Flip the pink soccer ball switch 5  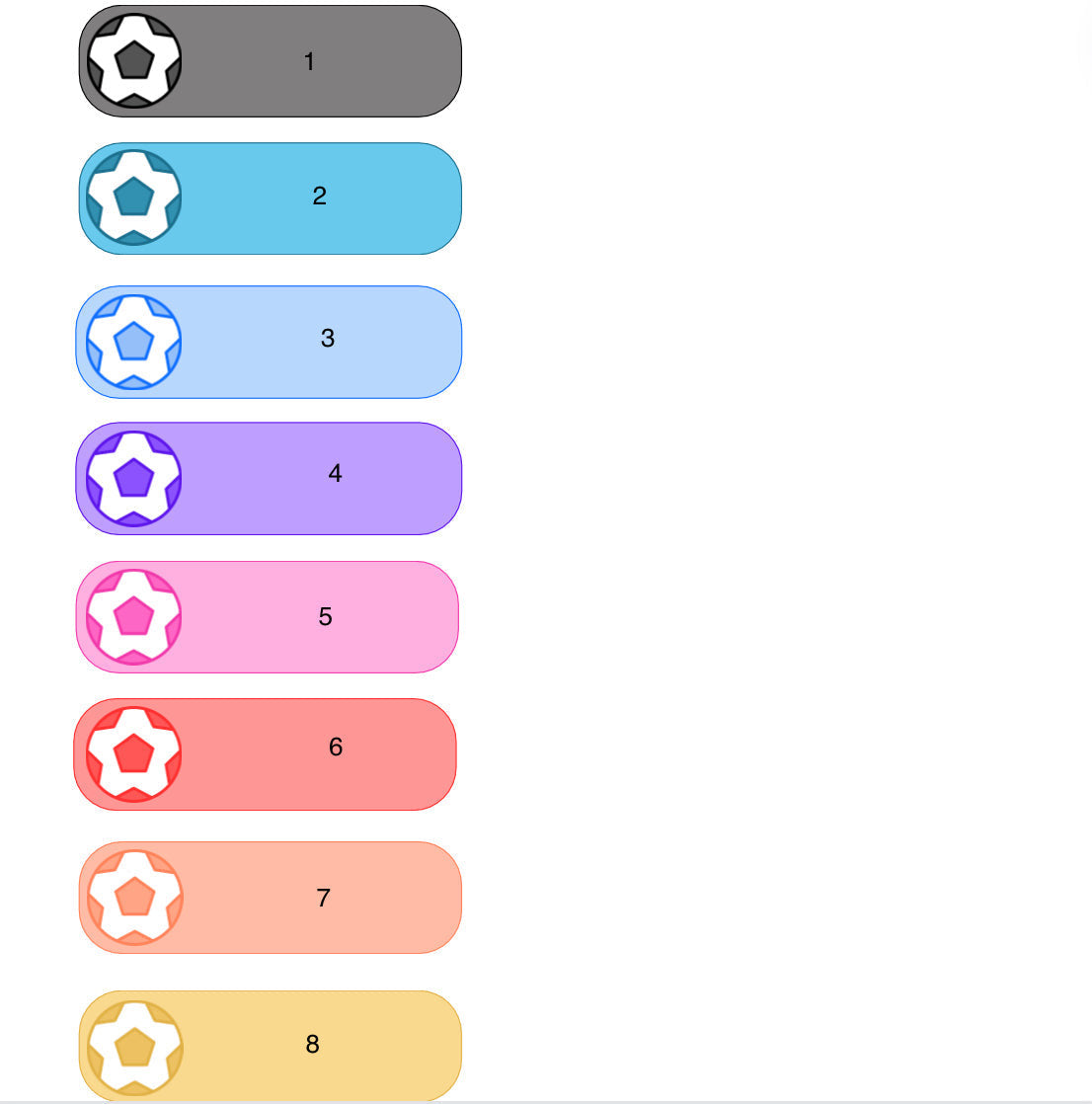click(267, 617)
